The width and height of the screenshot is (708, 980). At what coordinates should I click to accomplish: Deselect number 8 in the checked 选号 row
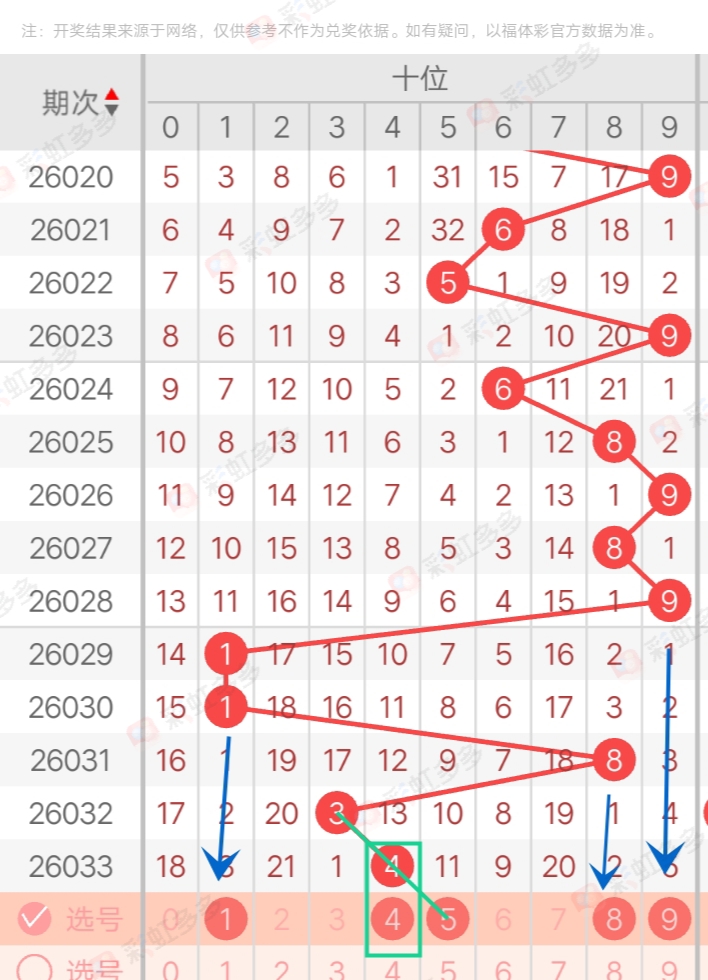613,919
